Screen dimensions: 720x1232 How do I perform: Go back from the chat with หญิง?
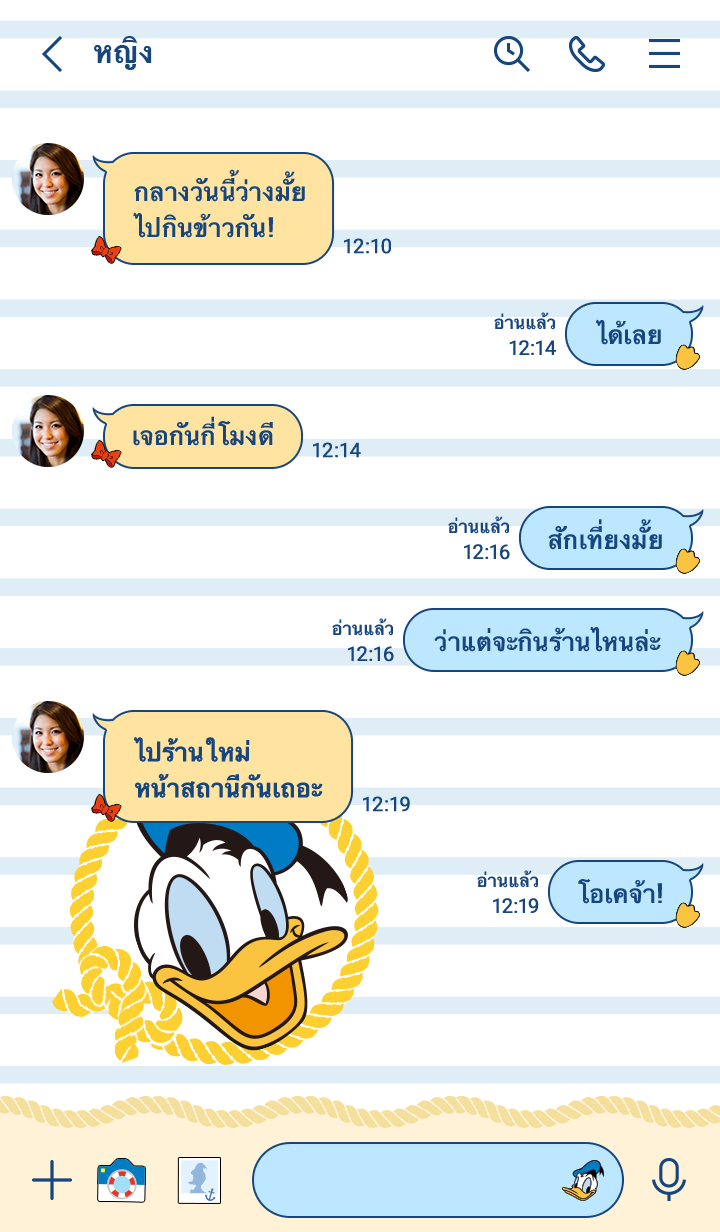tap(52, 54)
